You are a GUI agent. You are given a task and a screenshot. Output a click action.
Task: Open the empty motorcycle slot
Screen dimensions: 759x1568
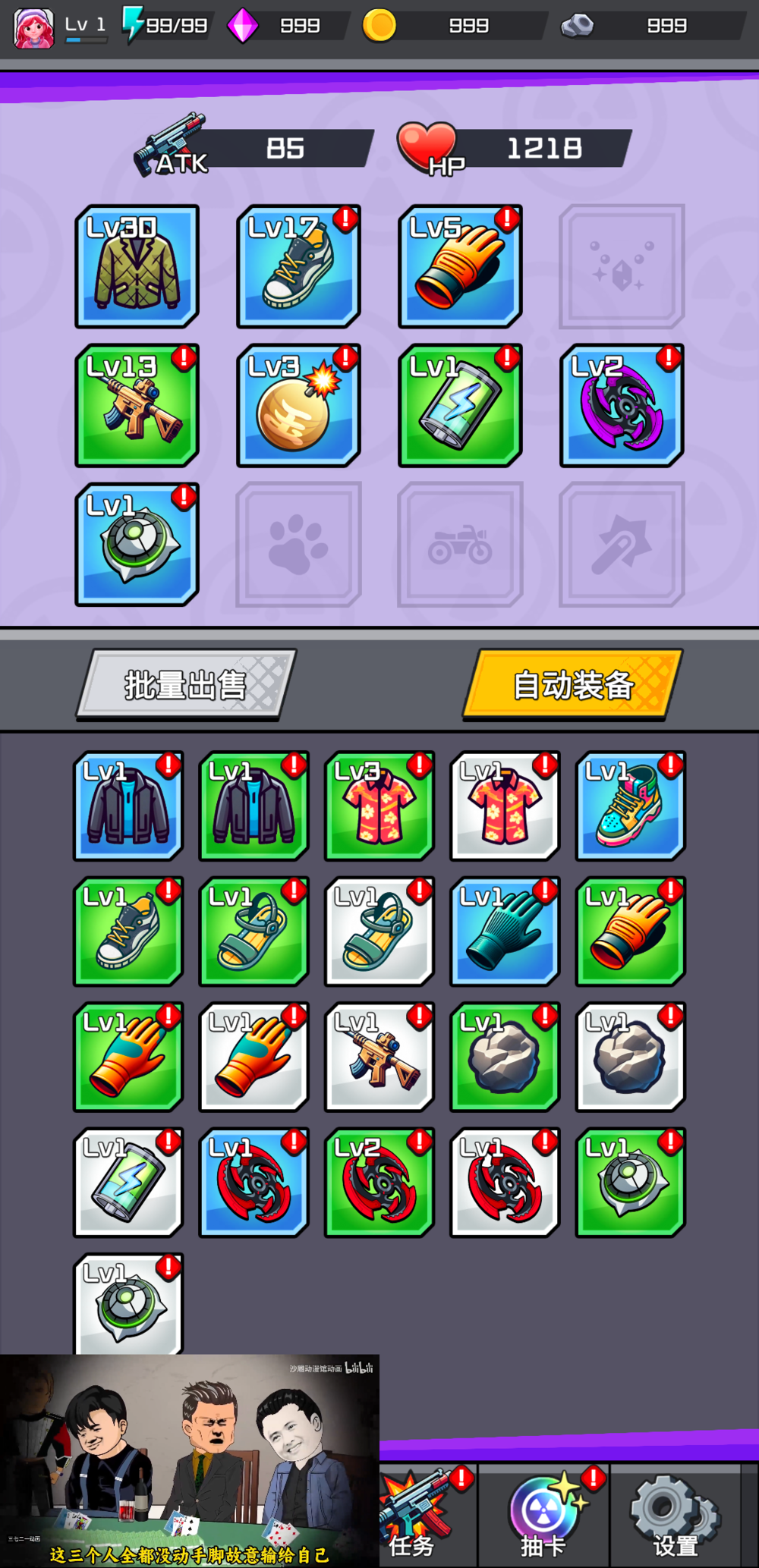pyautogui.click(x=460, y=545)
